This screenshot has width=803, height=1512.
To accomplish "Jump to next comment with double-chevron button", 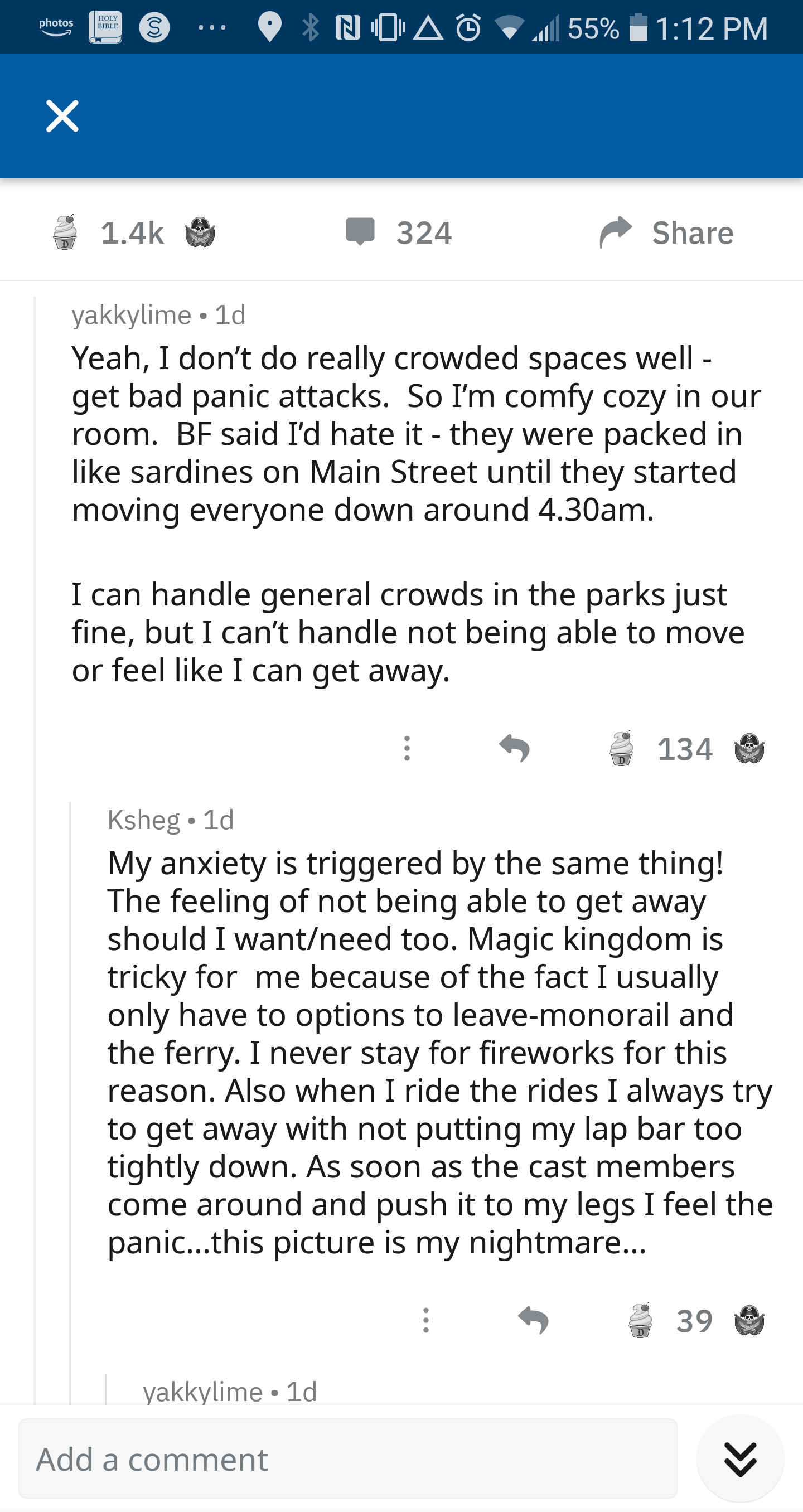I will [740, 1458].
